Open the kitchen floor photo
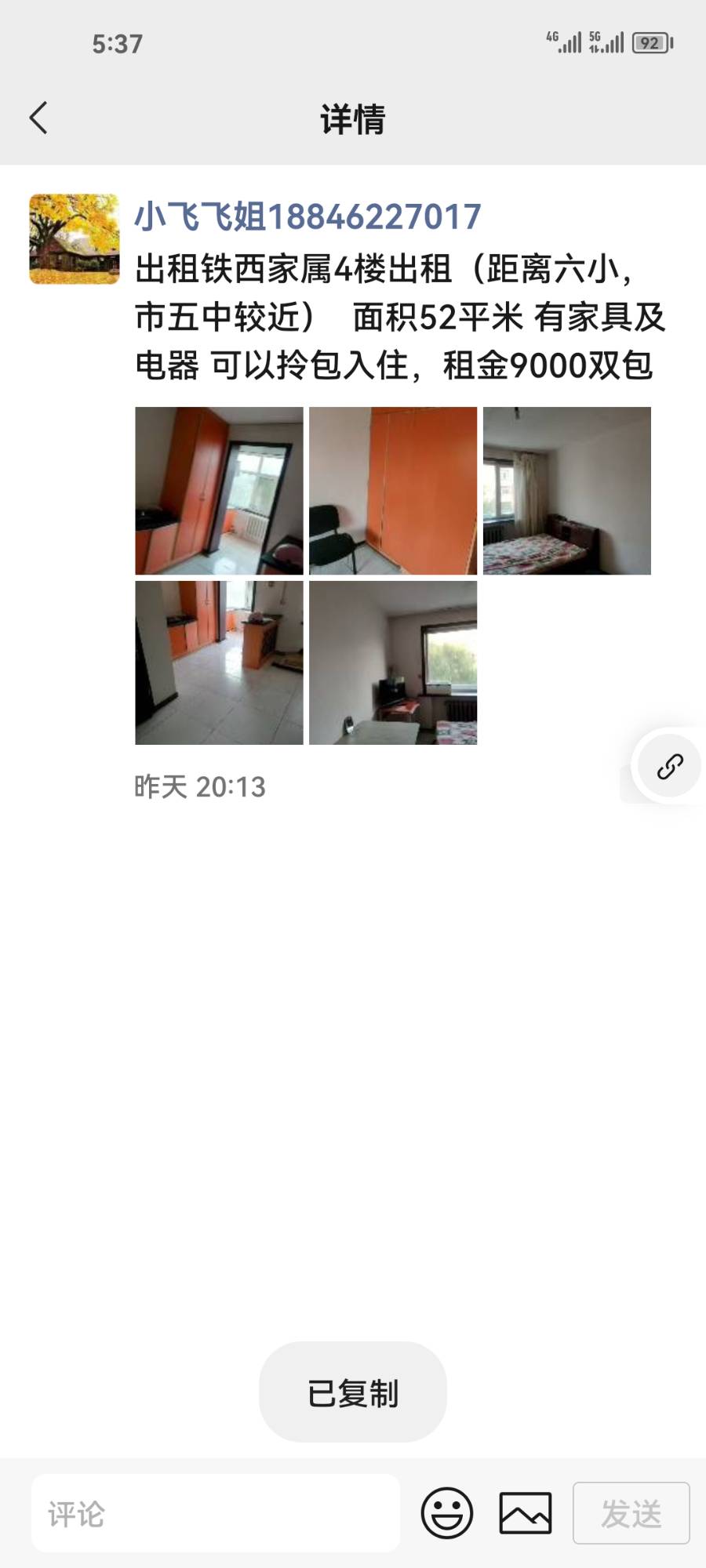Image resolution: width=706 pixels, height=1568 pixels. click(219, 662)
